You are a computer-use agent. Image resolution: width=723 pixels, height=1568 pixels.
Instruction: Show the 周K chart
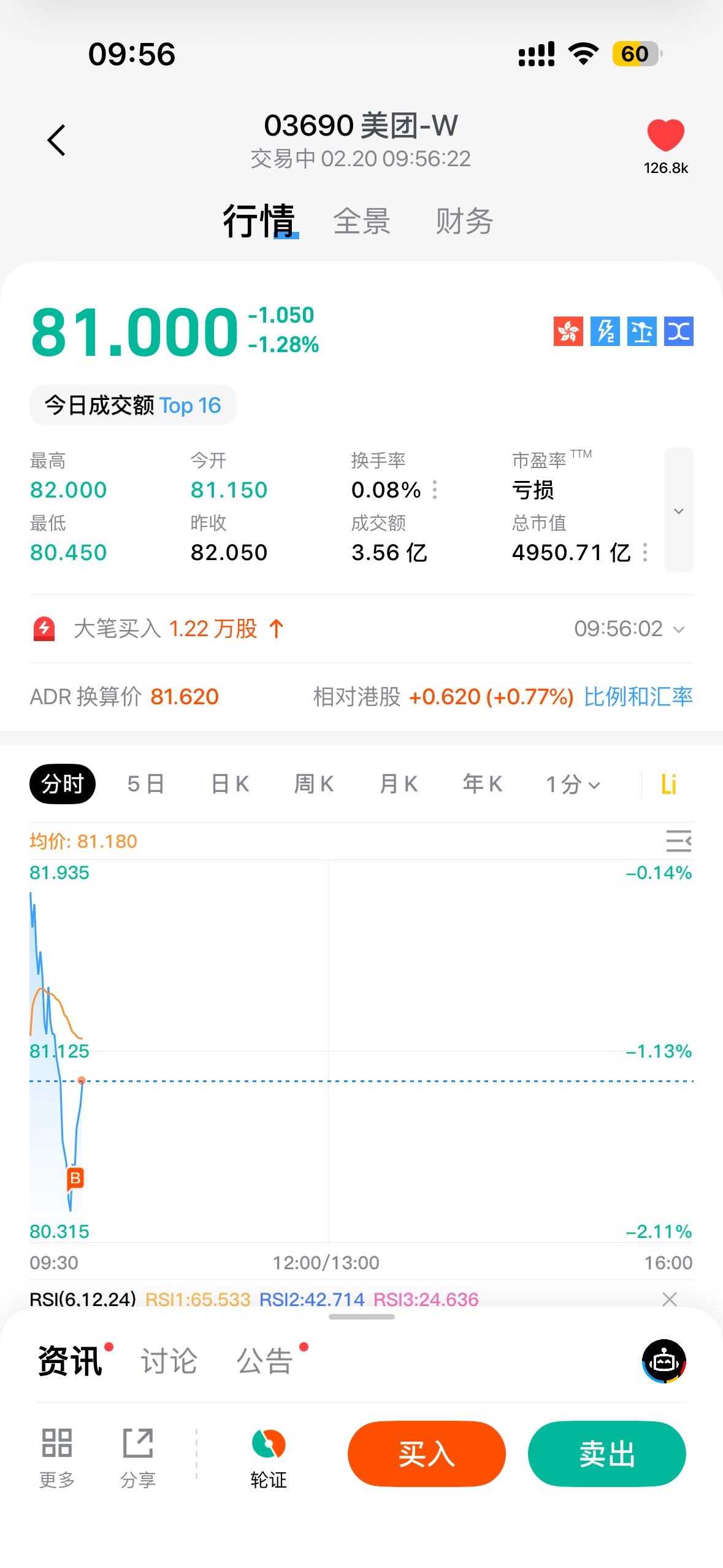[x=314, y=784]
